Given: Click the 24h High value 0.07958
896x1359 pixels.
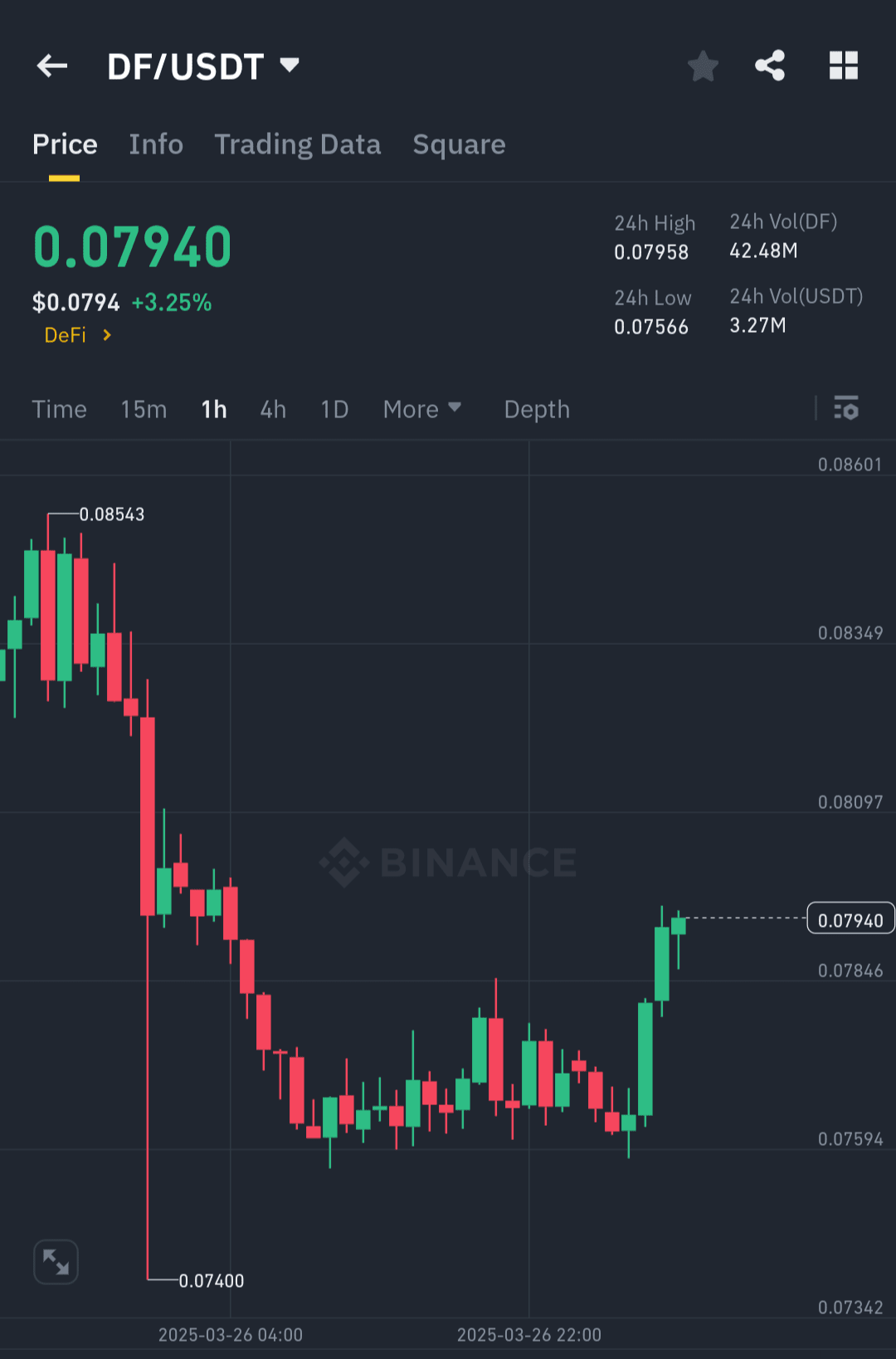Looking at the screenshot, I should tap(652, 251).
